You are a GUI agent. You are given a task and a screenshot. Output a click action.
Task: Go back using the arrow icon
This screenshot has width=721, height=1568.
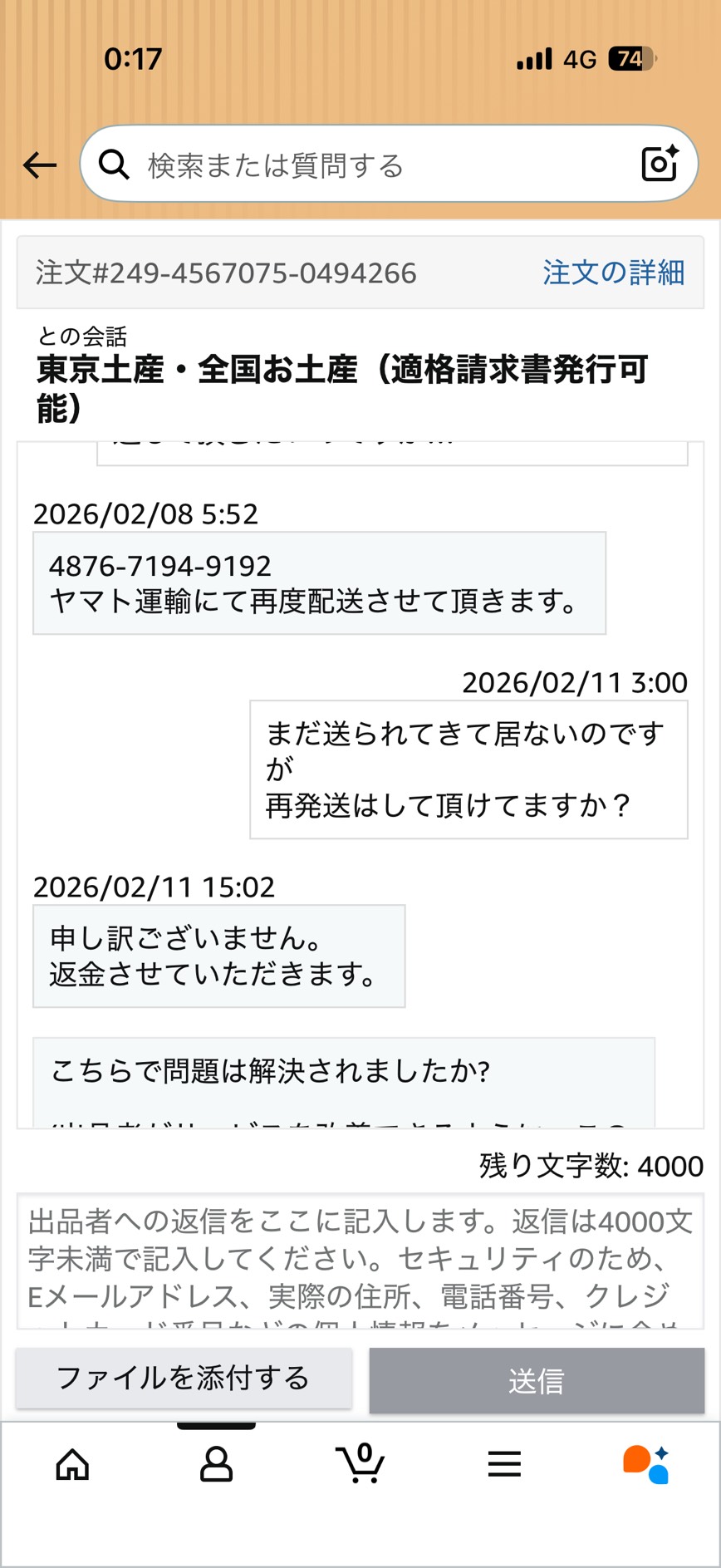pos(40,165)
